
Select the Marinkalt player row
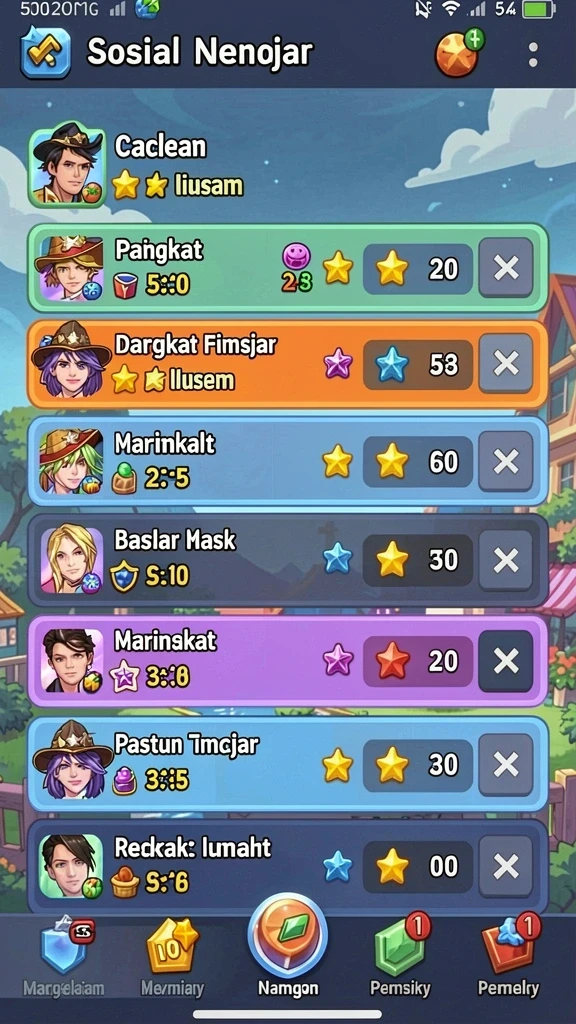[x=287, y=462]
